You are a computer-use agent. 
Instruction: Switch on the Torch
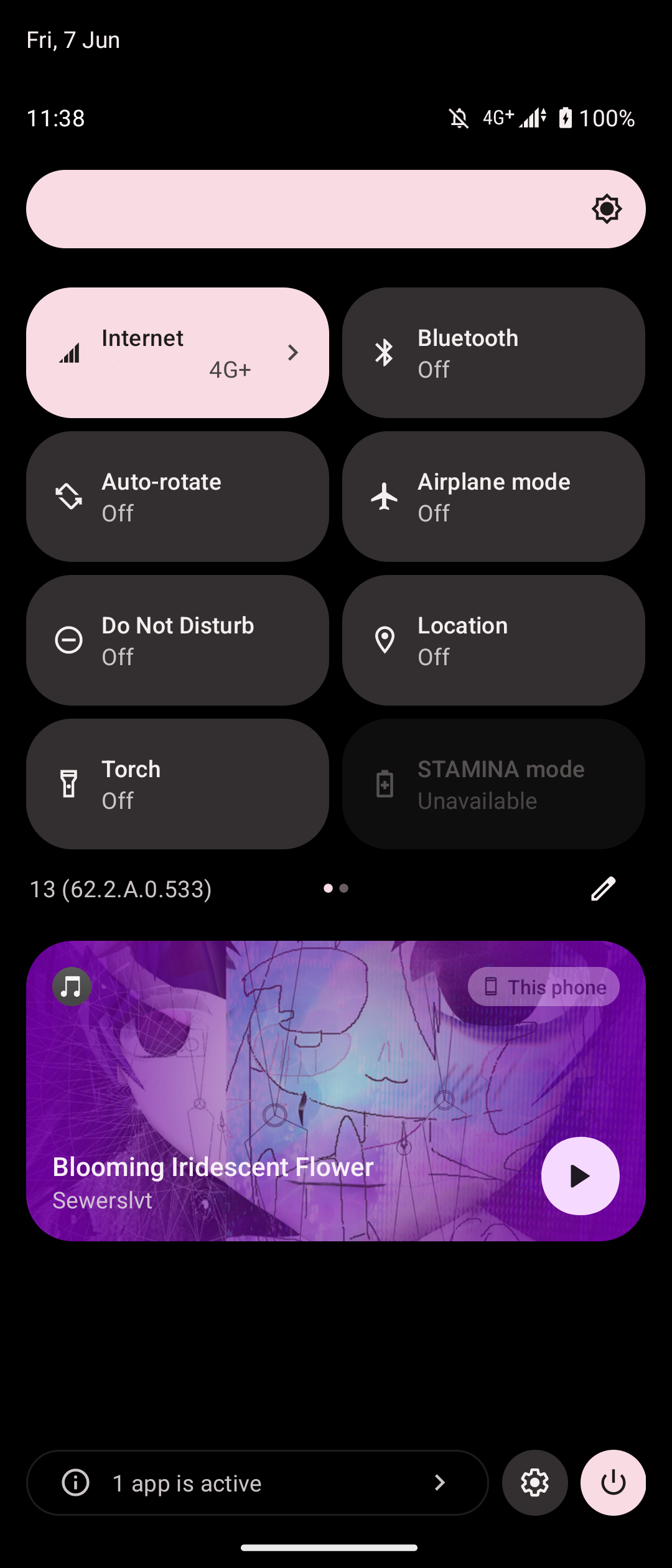(177, 784)
